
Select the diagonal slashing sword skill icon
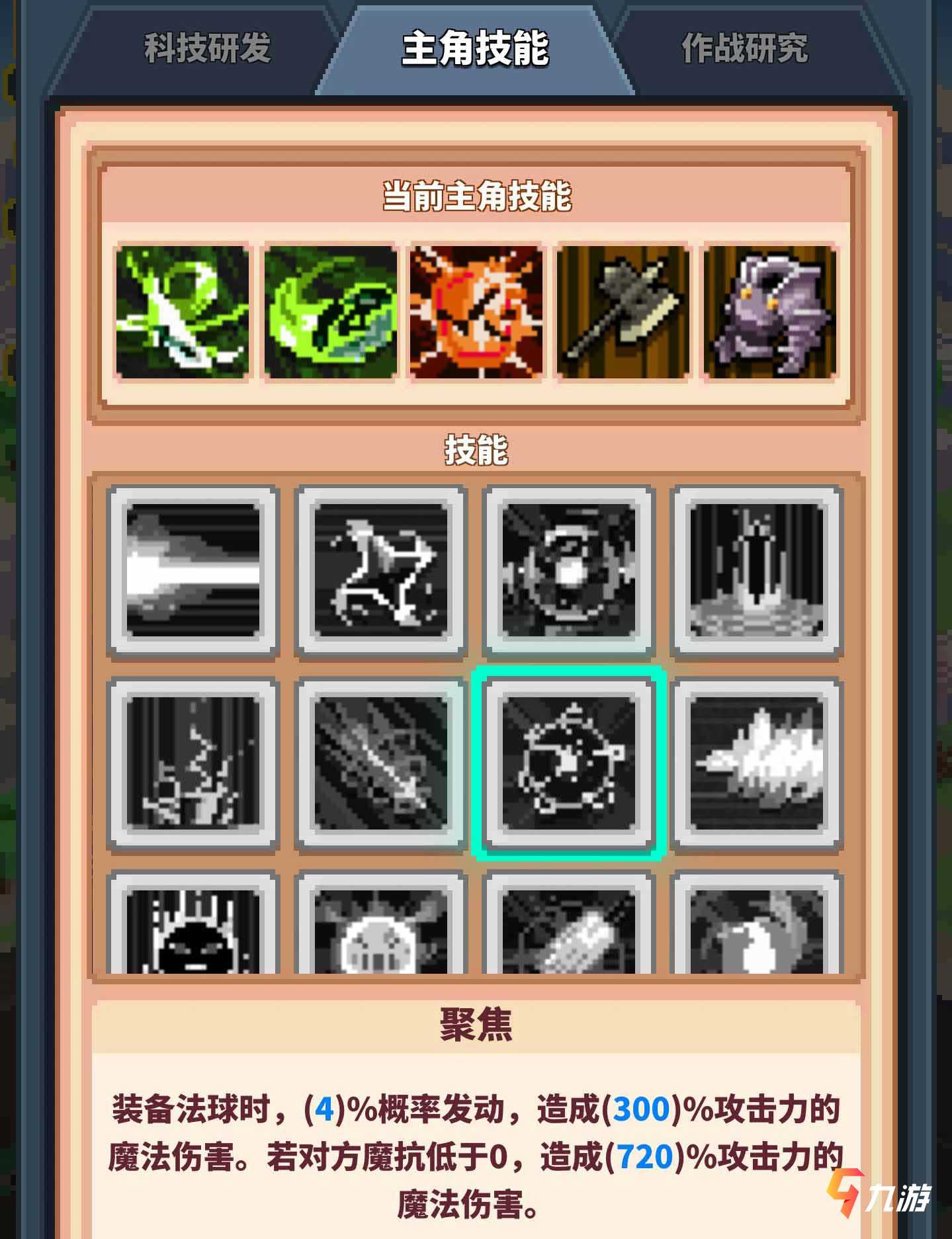tap(381, 762)
